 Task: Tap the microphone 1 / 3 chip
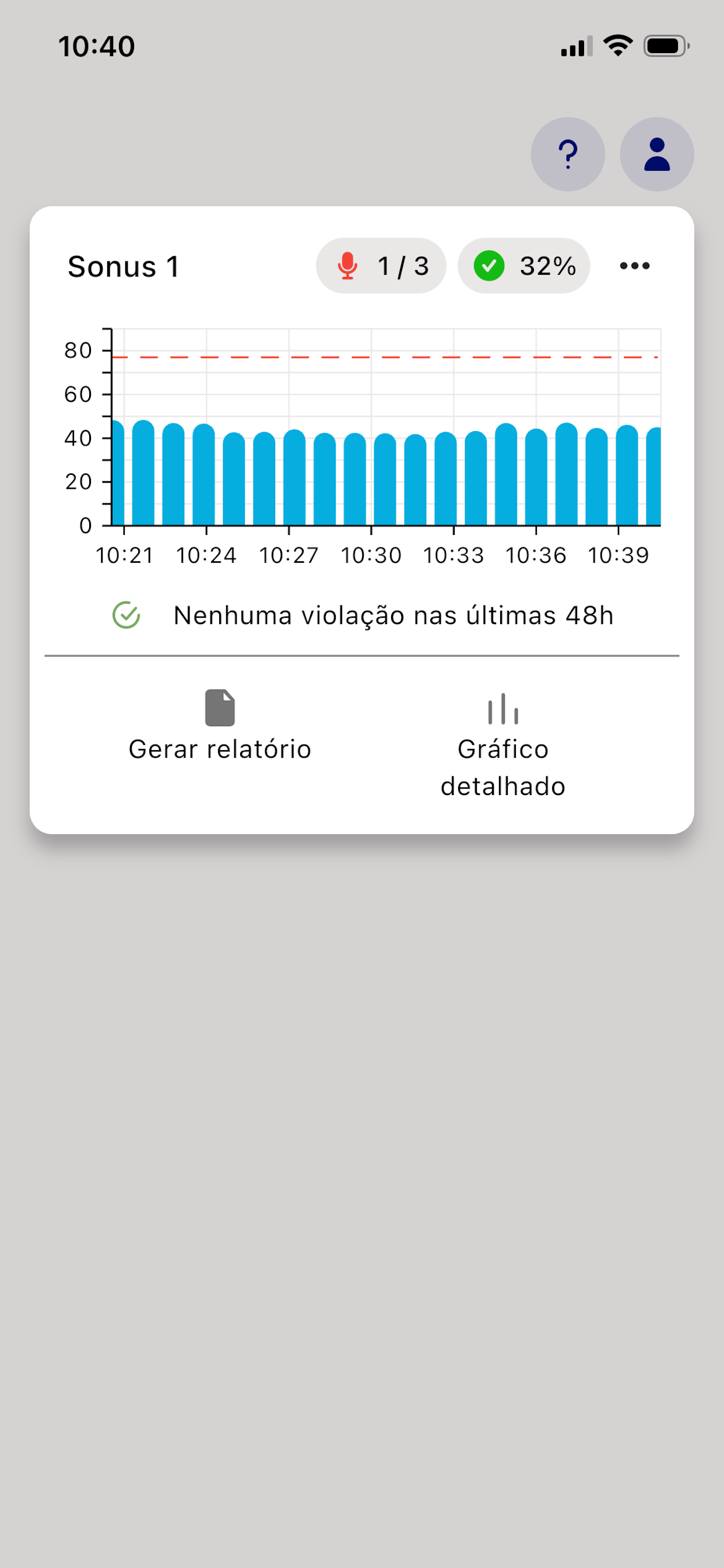[x=381, y=266]
